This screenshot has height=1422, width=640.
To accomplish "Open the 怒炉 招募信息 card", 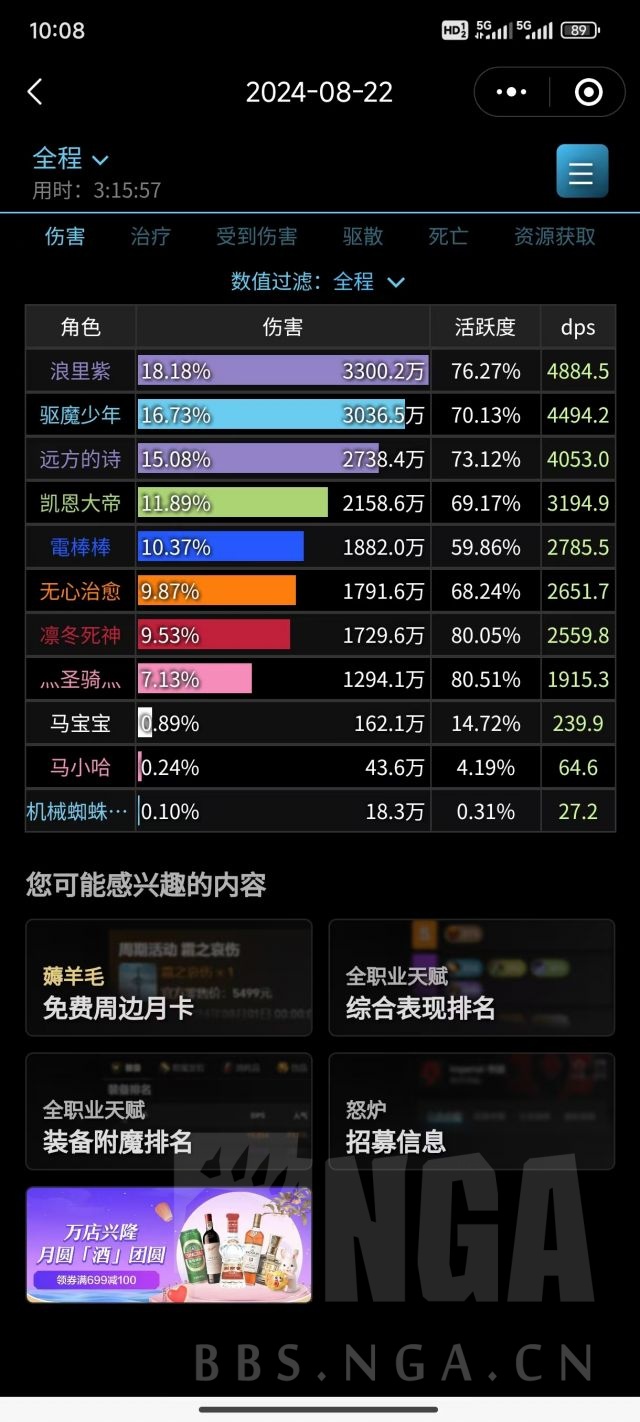I will [x=472, y=1111].
